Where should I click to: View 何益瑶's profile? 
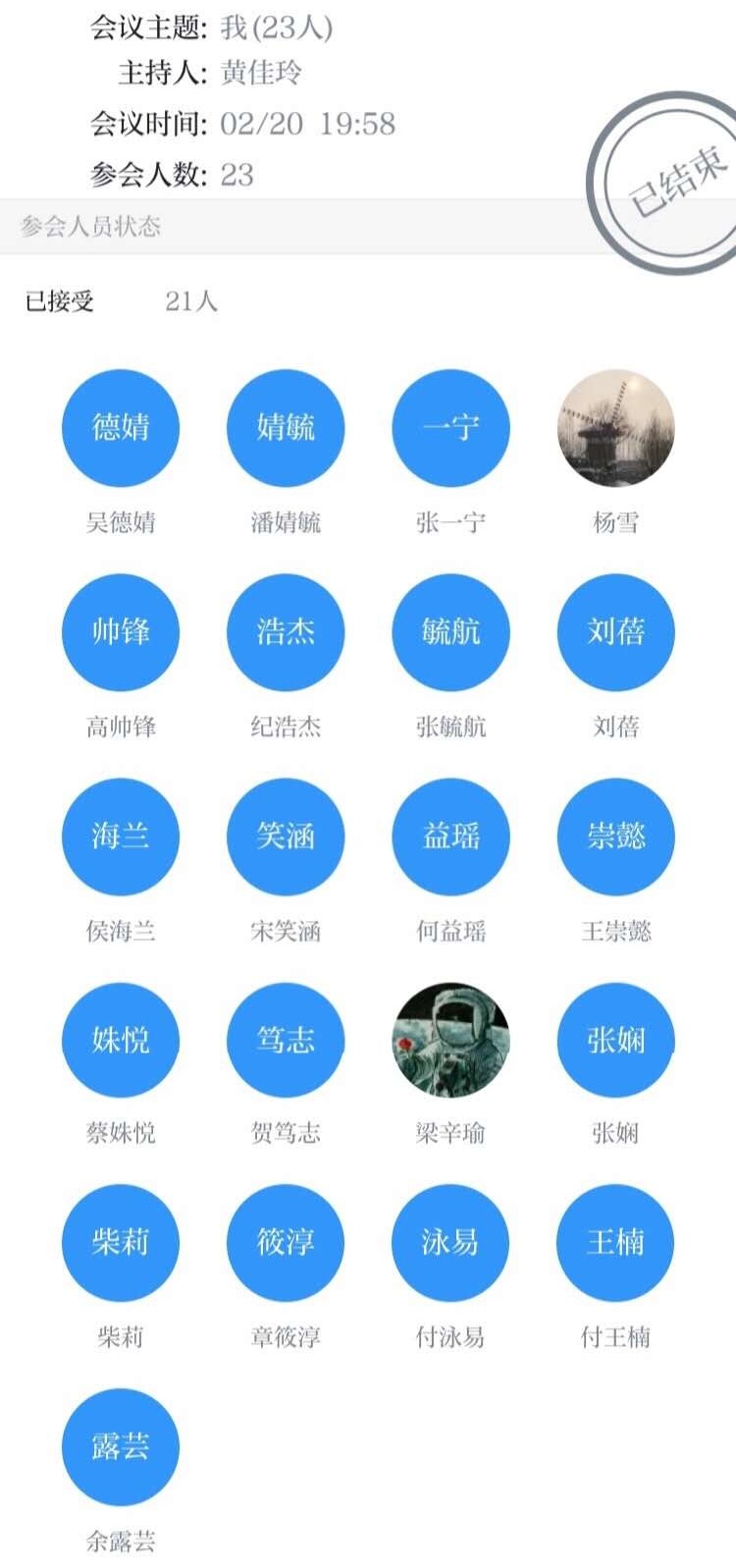pyautogui.click(x=450, y=837)
